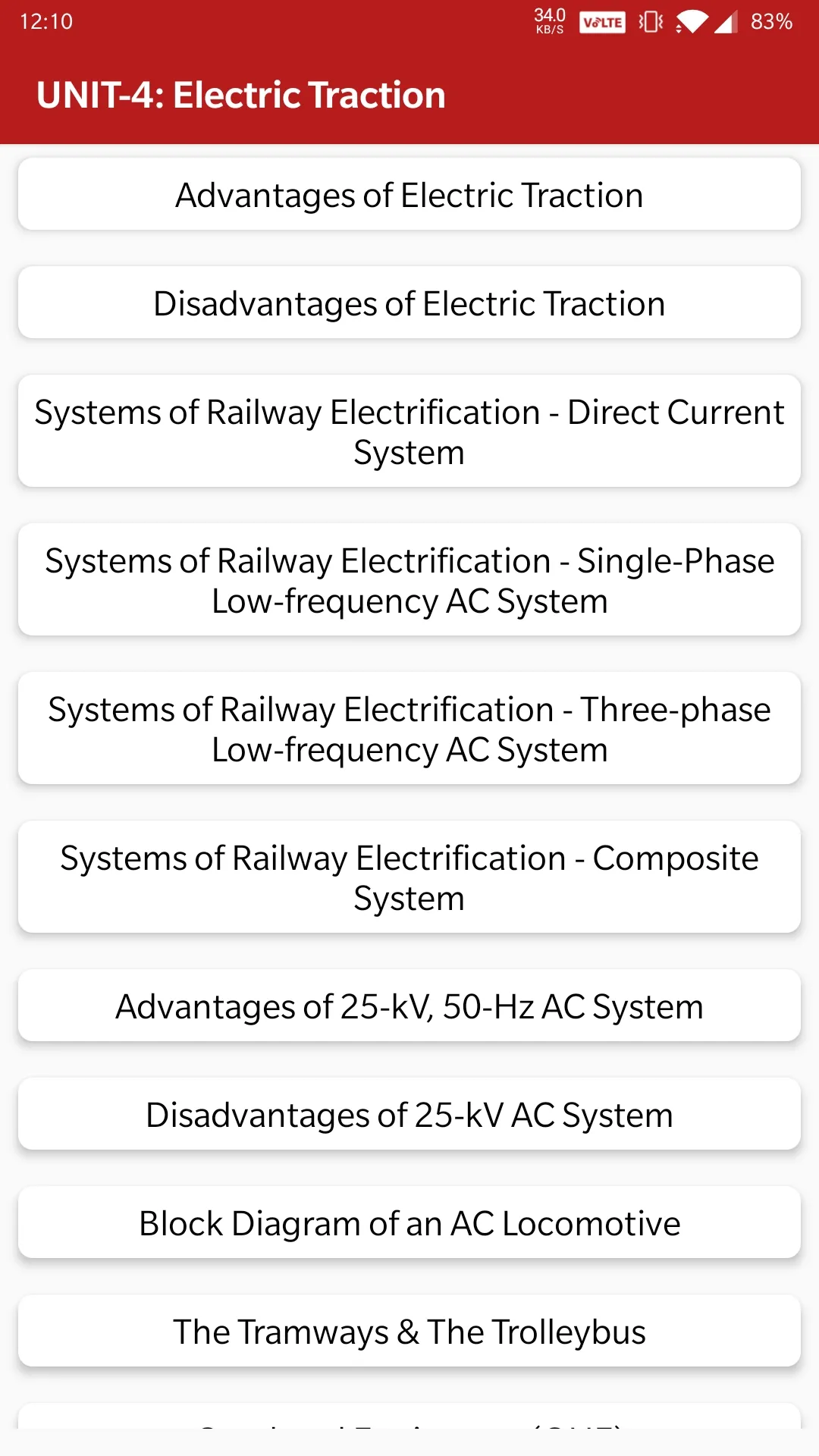
Task: View Advantages of 25-kV, 50-Hz AC System
Action: 409,1006
